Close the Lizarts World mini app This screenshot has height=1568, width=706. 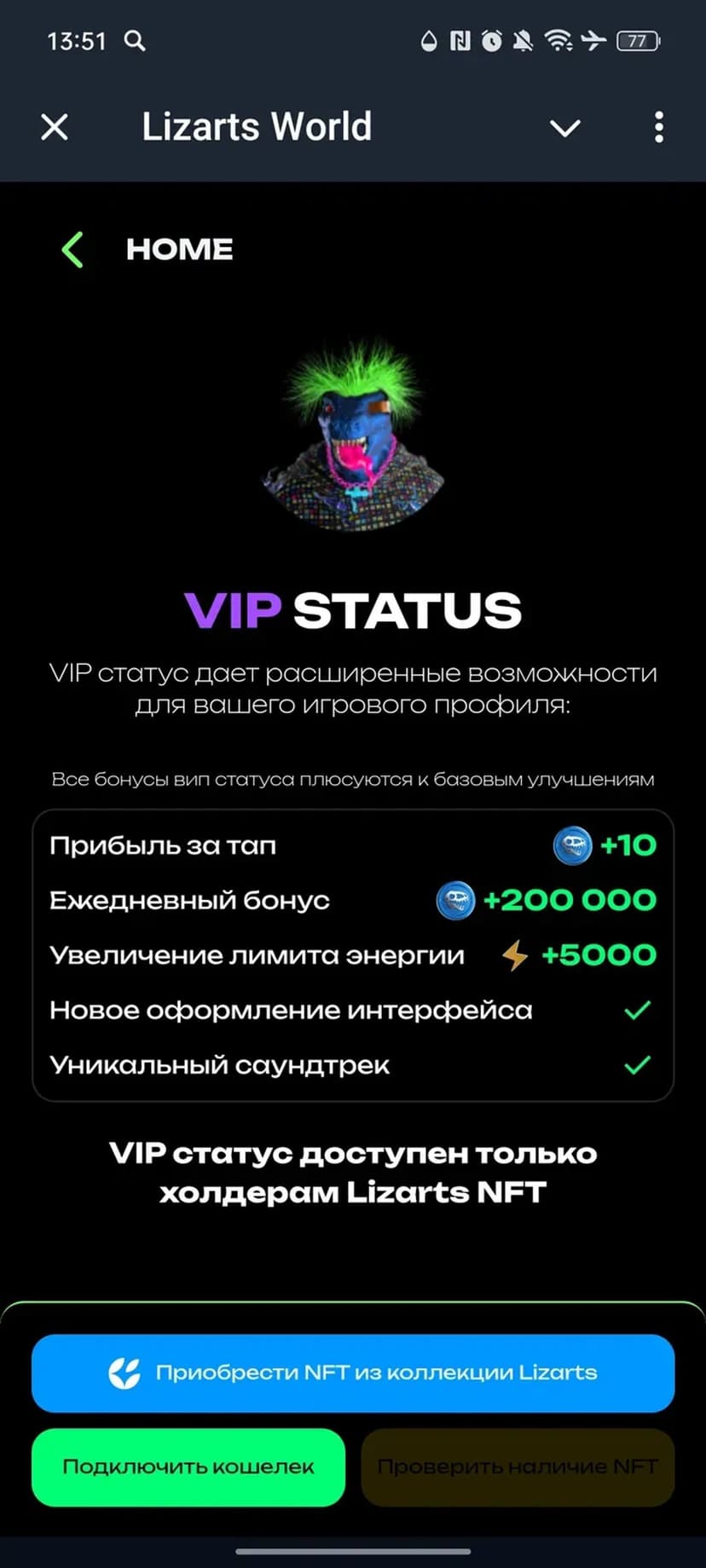[x=55, y=128]
